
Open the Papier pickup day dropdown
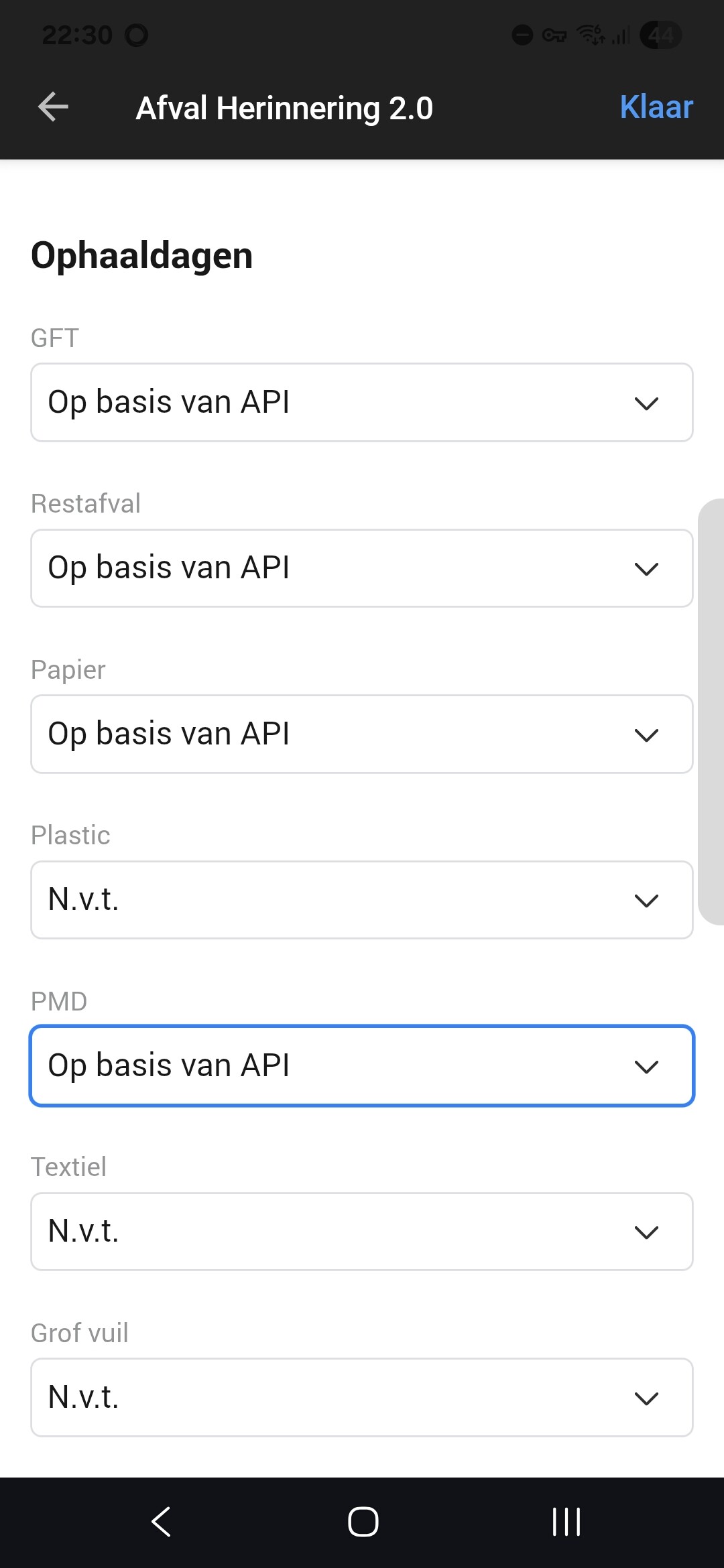click(362, 734)
